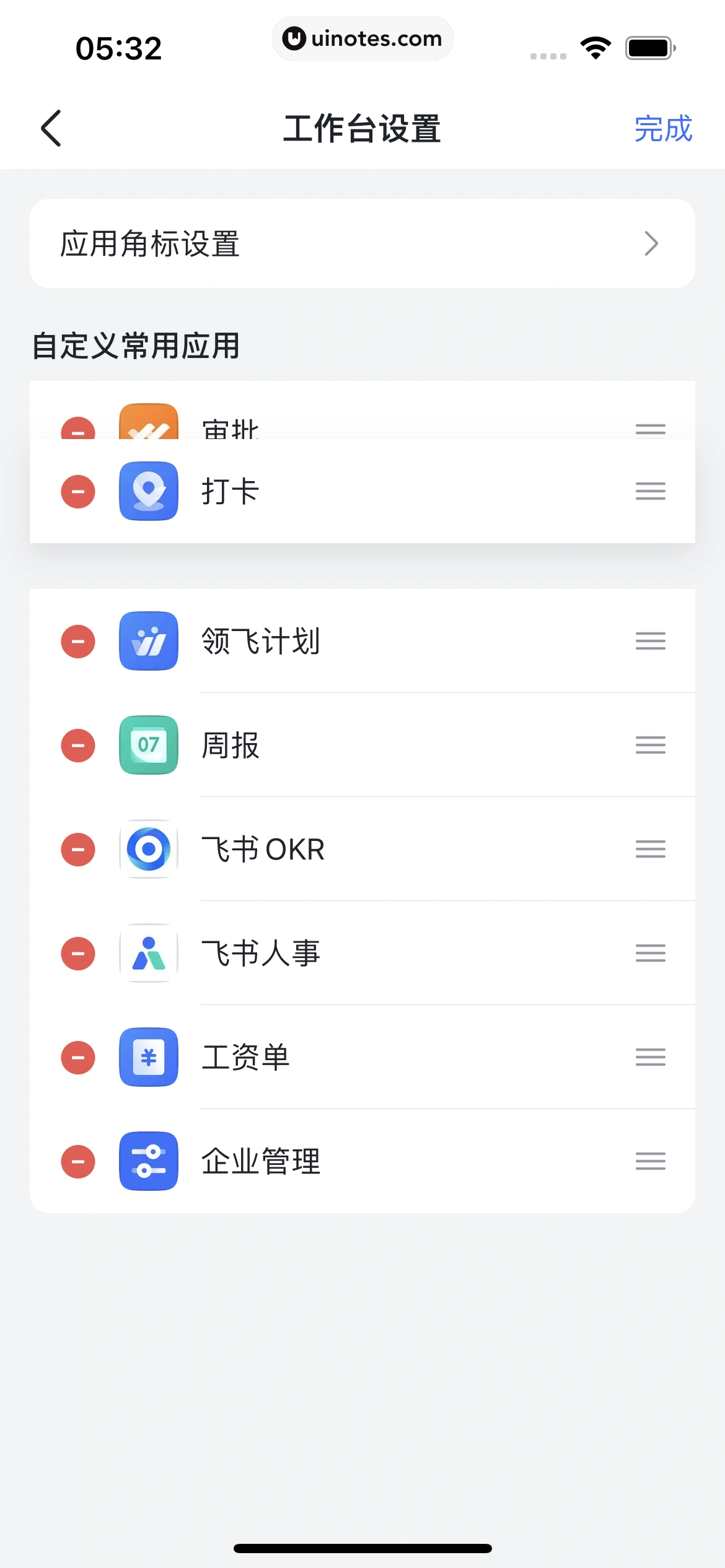This screenshot has height=1568, width=725.
Task: Select the 飞书 OKR target icon
Action: pos(148,849)
